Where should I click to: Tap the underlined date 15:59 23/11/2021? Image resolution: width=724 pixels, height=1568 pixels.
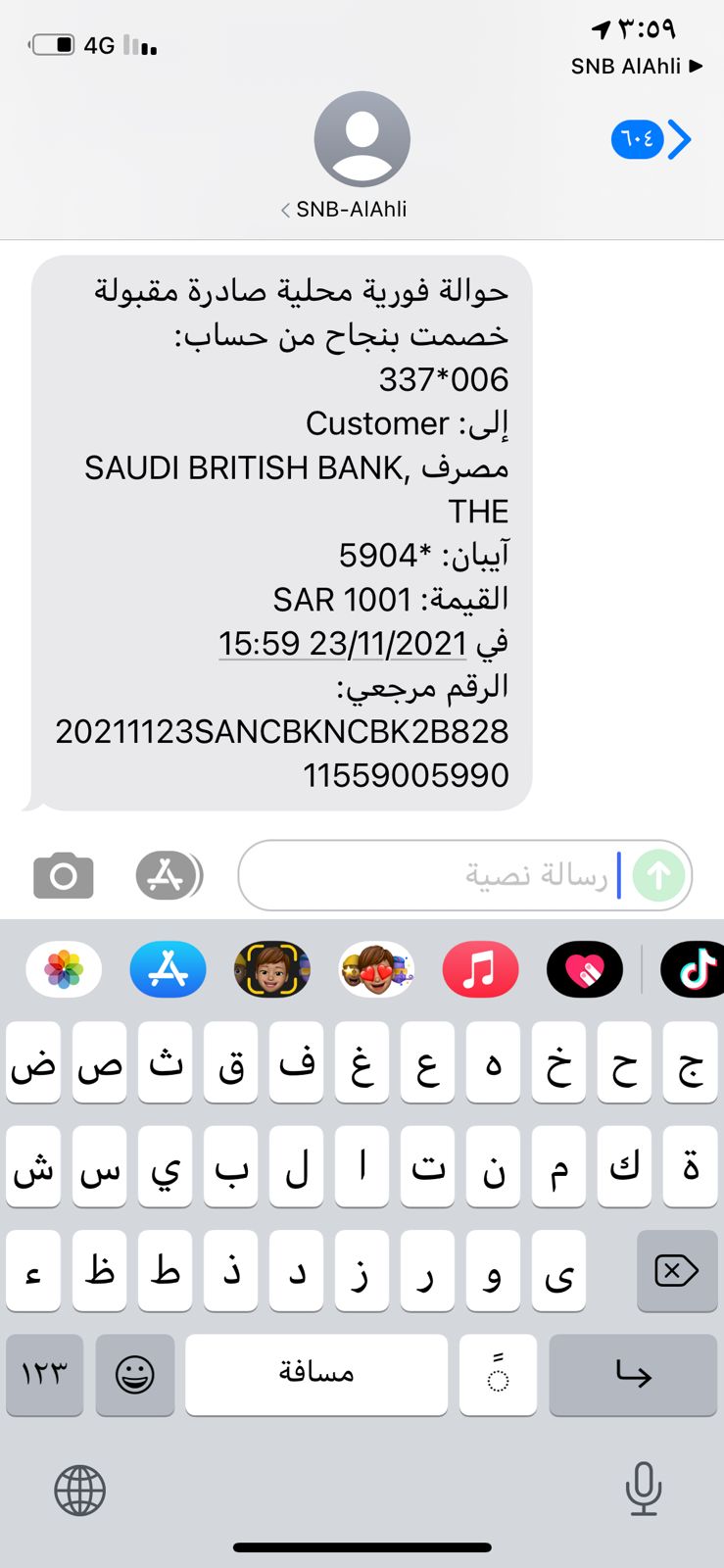[x=342, y=644]
